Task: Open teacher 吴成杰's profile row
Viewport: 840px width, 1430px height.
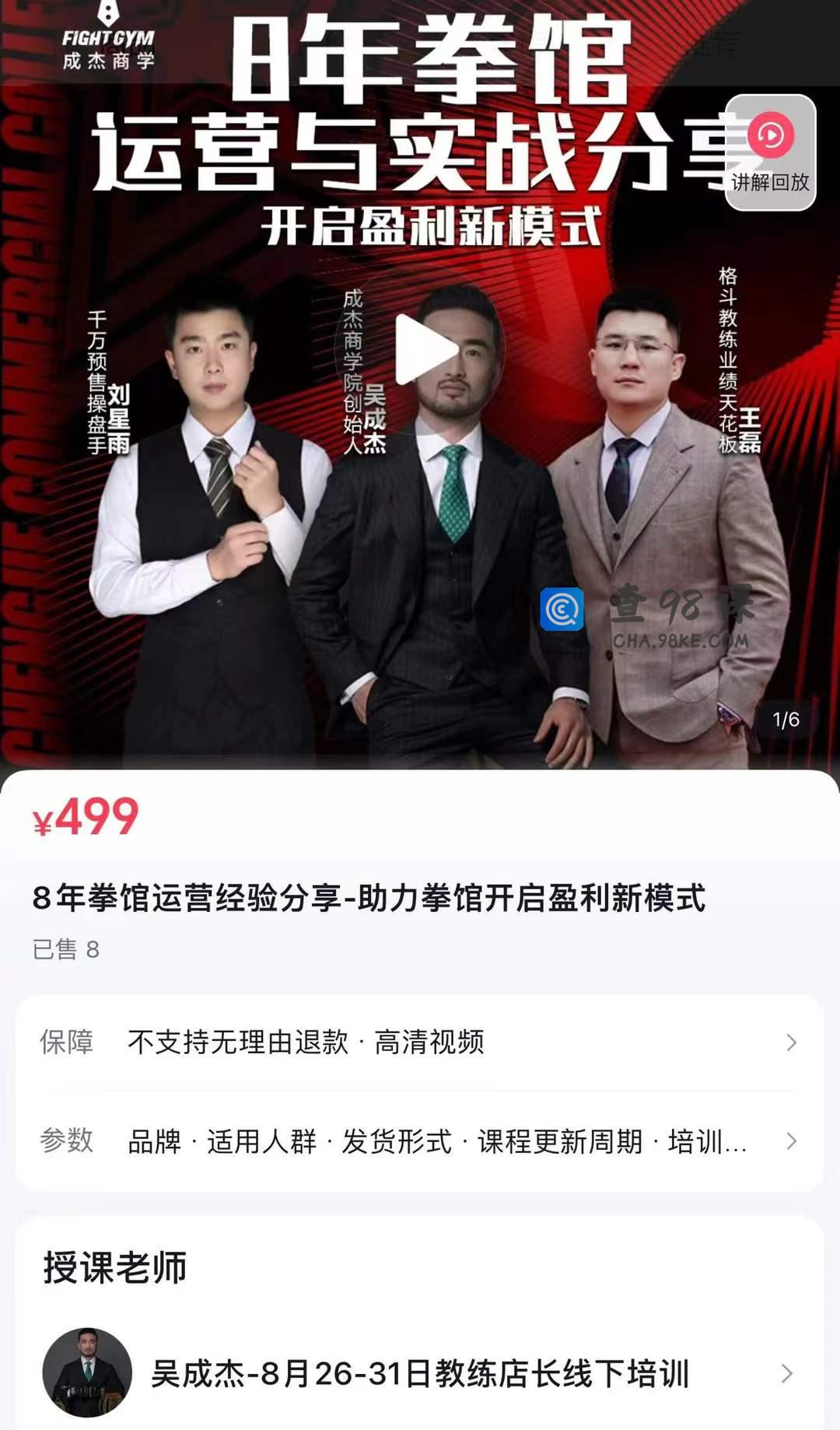Action: click(419, 1373)
